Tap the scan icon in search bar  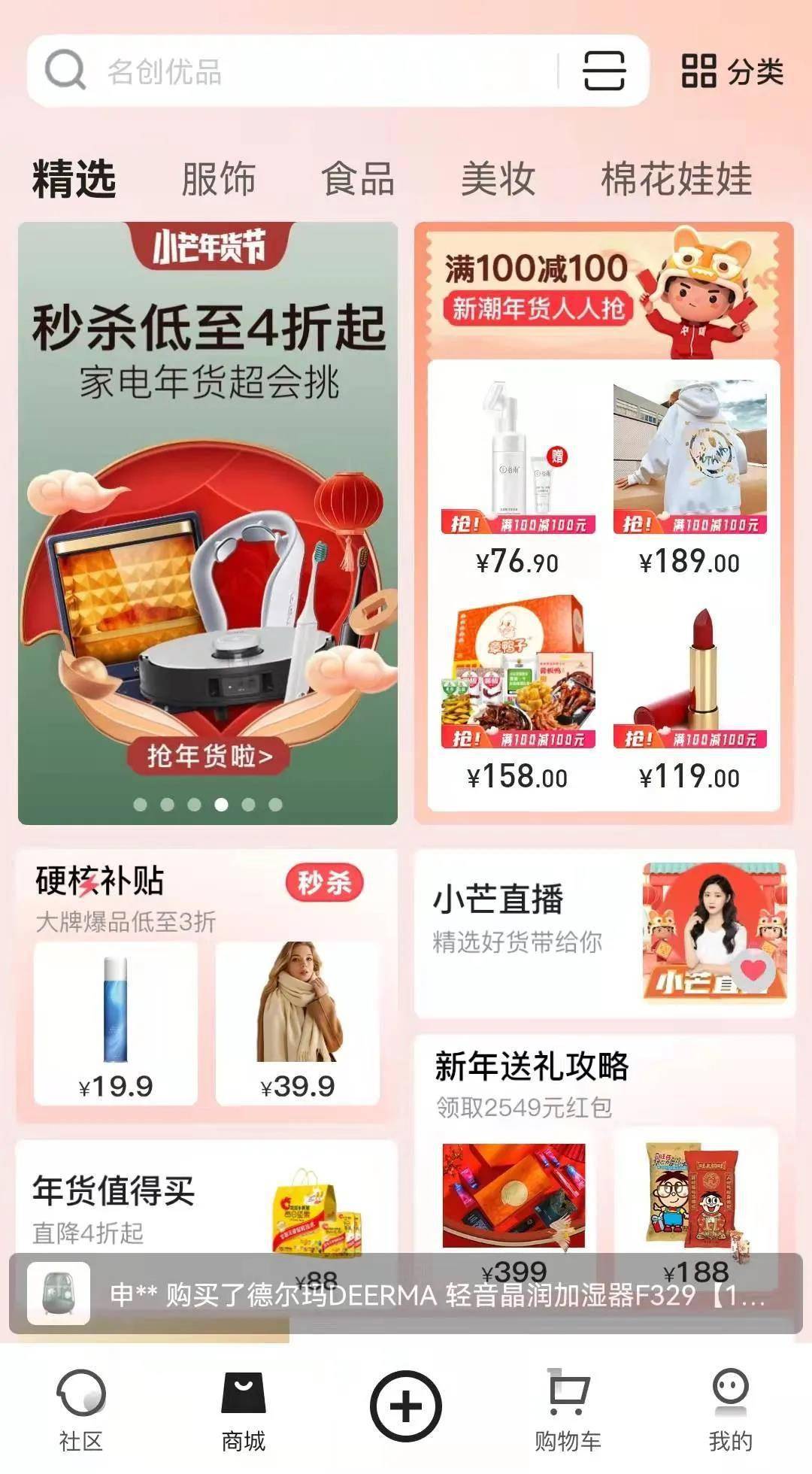click(x=604, y=71)
